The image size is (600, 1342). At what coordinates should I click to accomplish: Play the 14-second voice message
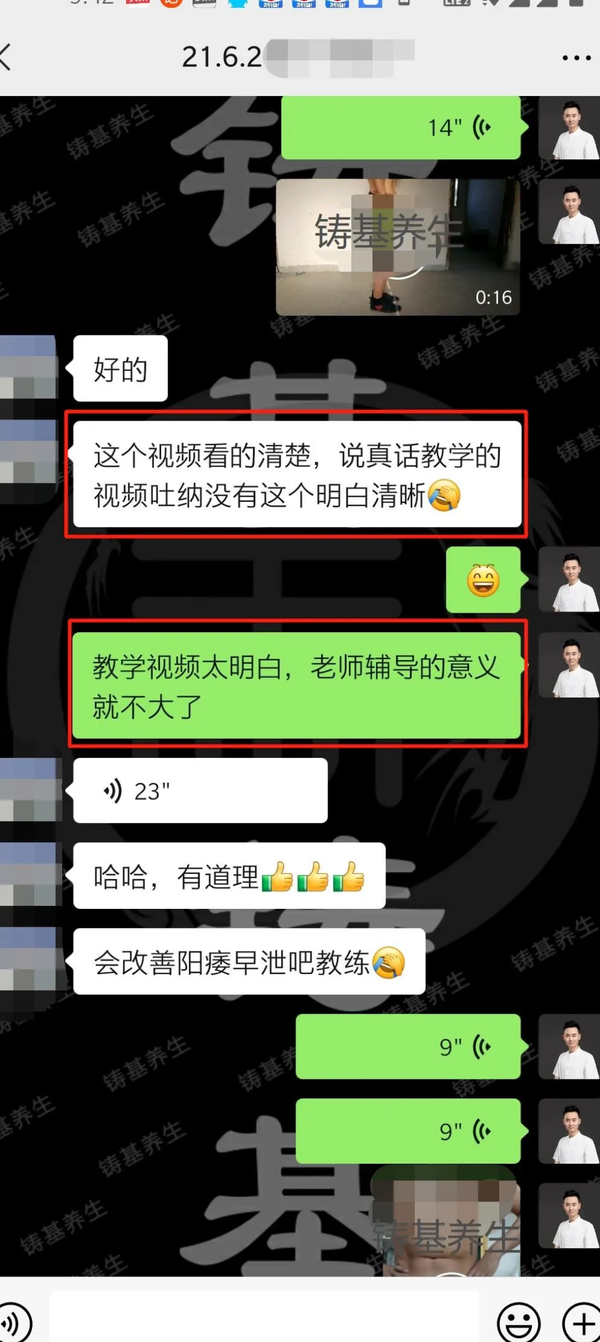coord(400,128)
